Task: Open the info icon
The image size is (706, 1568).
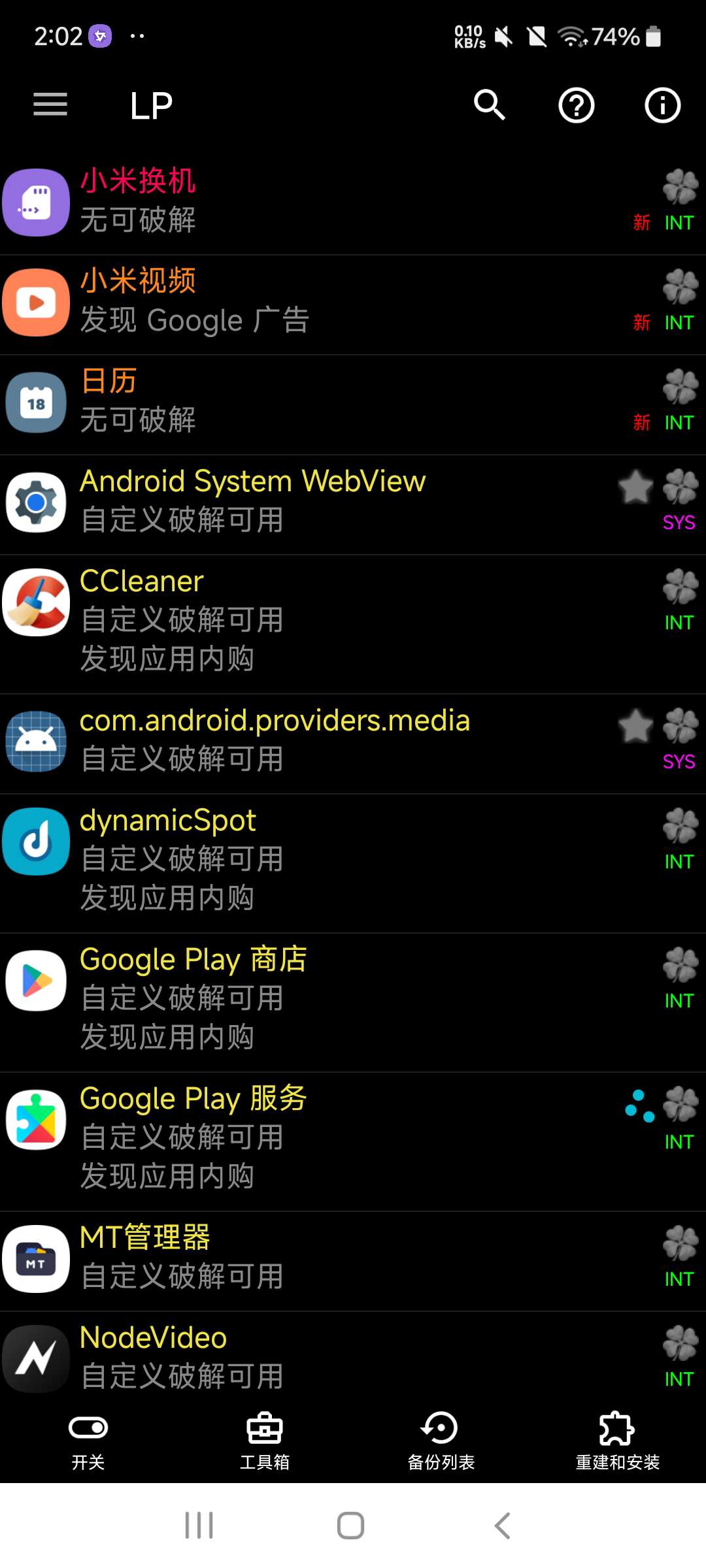Action: click(662, 105)
